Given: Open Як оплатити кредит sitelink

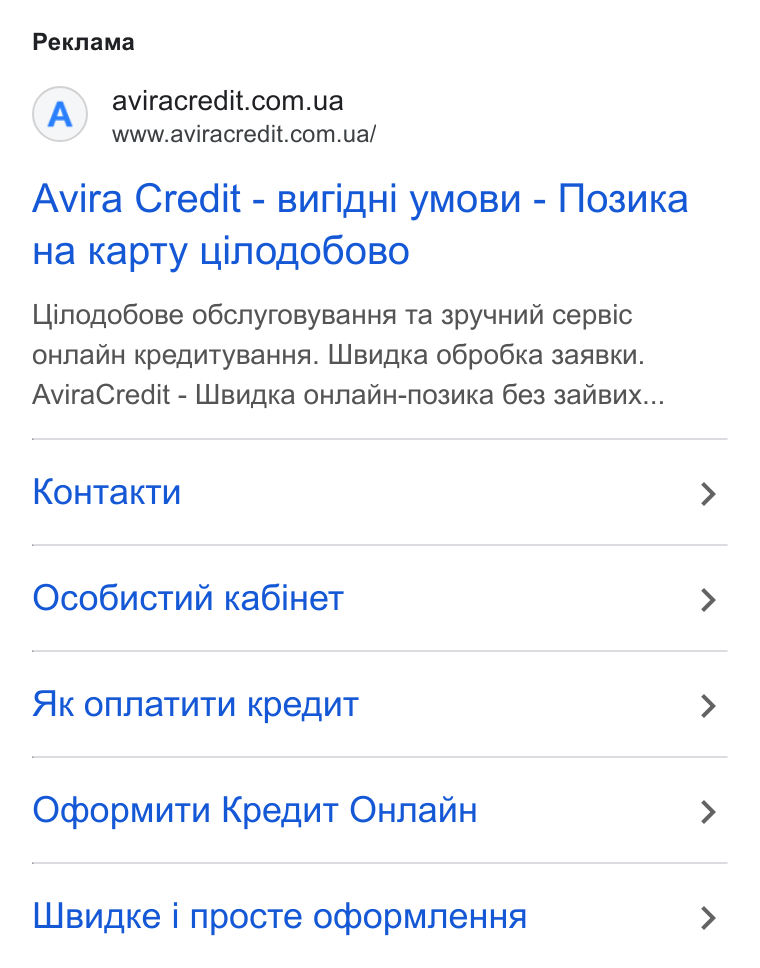Looking at the screenshot, I should pyautogui.click(x=380, y=704).
